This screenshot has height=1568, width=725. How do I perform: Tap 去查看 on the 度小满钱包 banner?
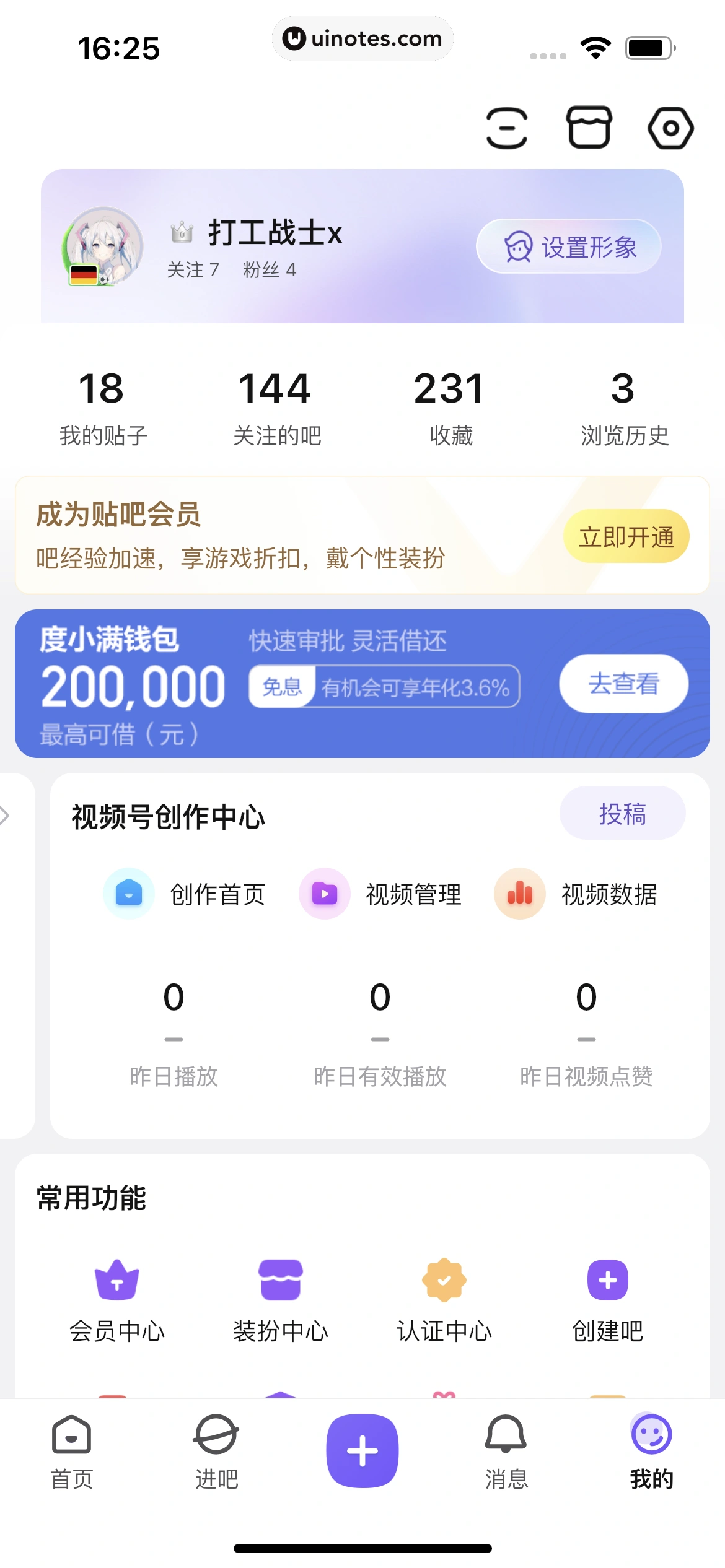pos(623,684)
